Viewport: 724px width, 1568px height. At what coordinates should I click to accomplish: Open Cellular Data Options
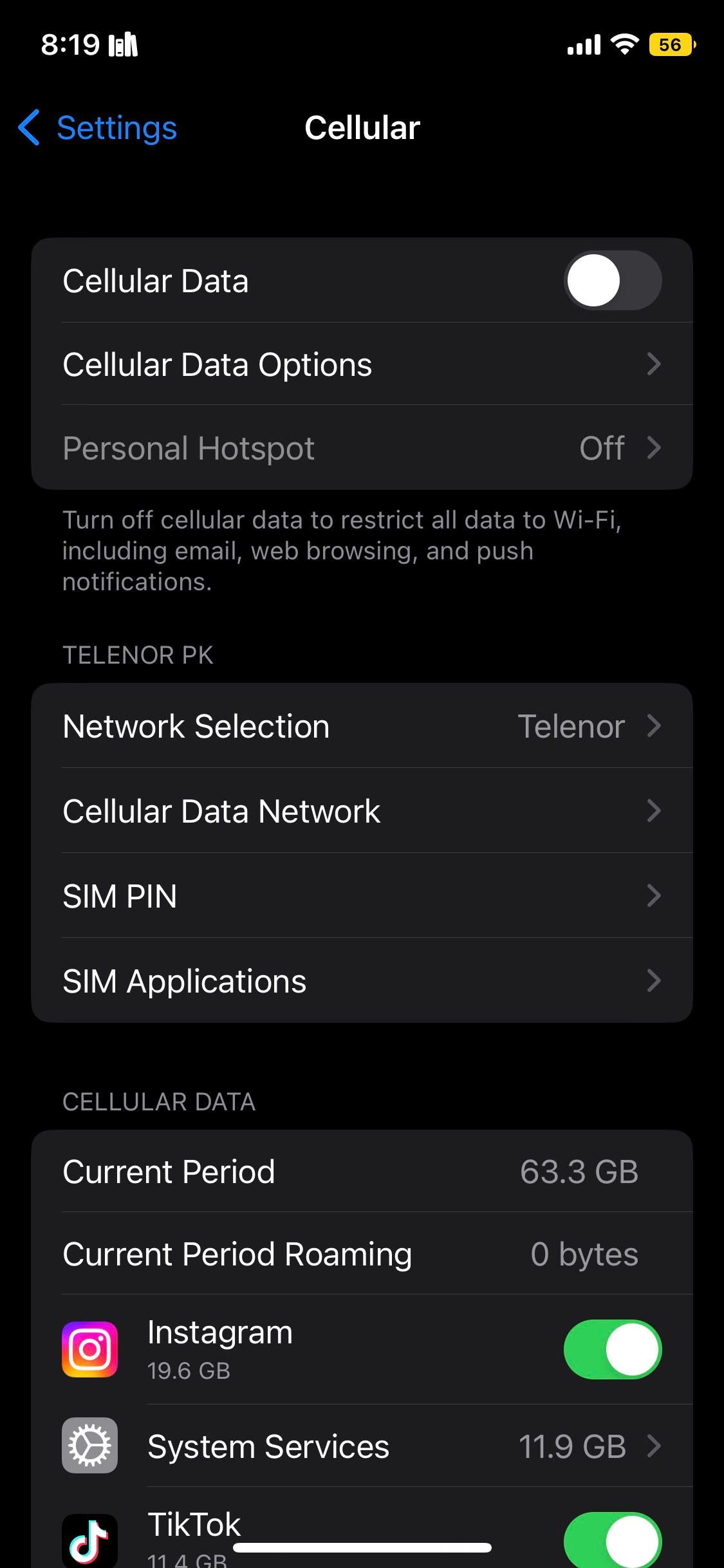(362, 364)
